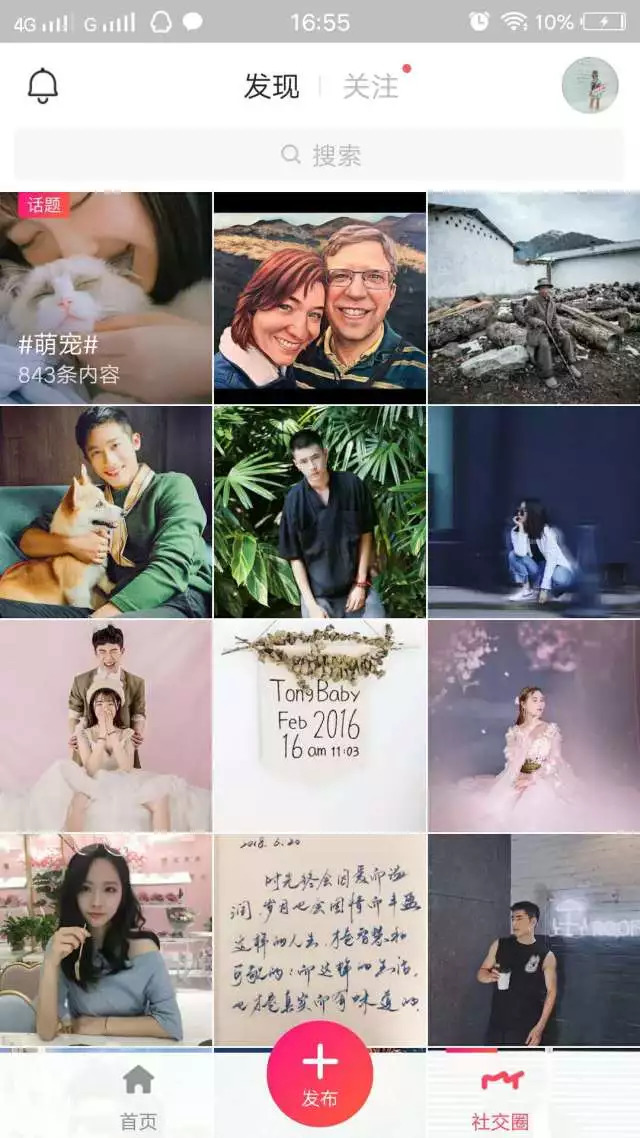
Task: Go to the 首页 tab
Action: pyautogui.click(x=138, y=1097)
